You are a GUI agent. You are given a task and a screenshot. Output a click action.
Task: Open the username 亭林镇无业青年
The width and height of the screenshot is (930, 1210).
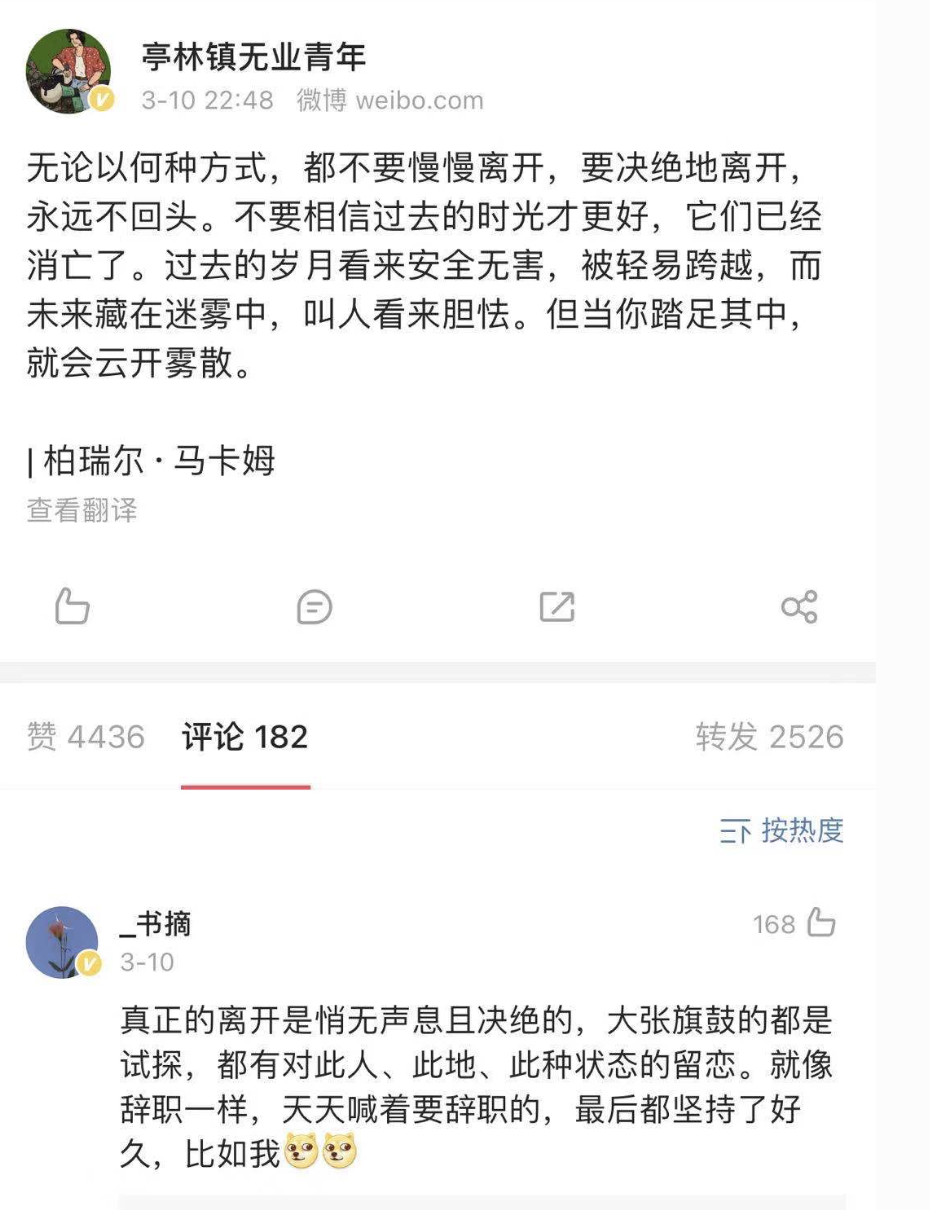[x=253, y=56]
